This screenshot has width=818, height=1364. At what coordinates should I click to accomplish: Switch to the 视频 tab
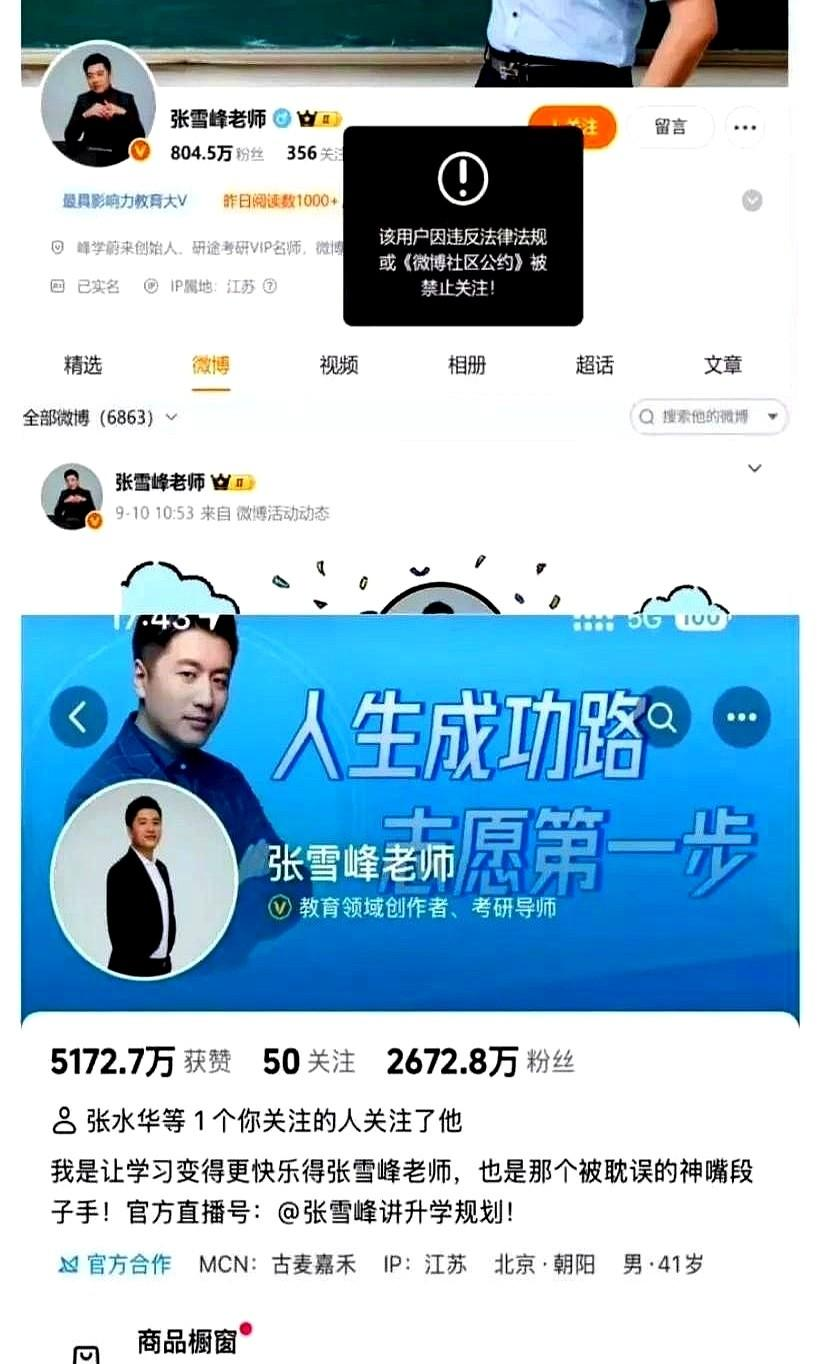(341, 366)
